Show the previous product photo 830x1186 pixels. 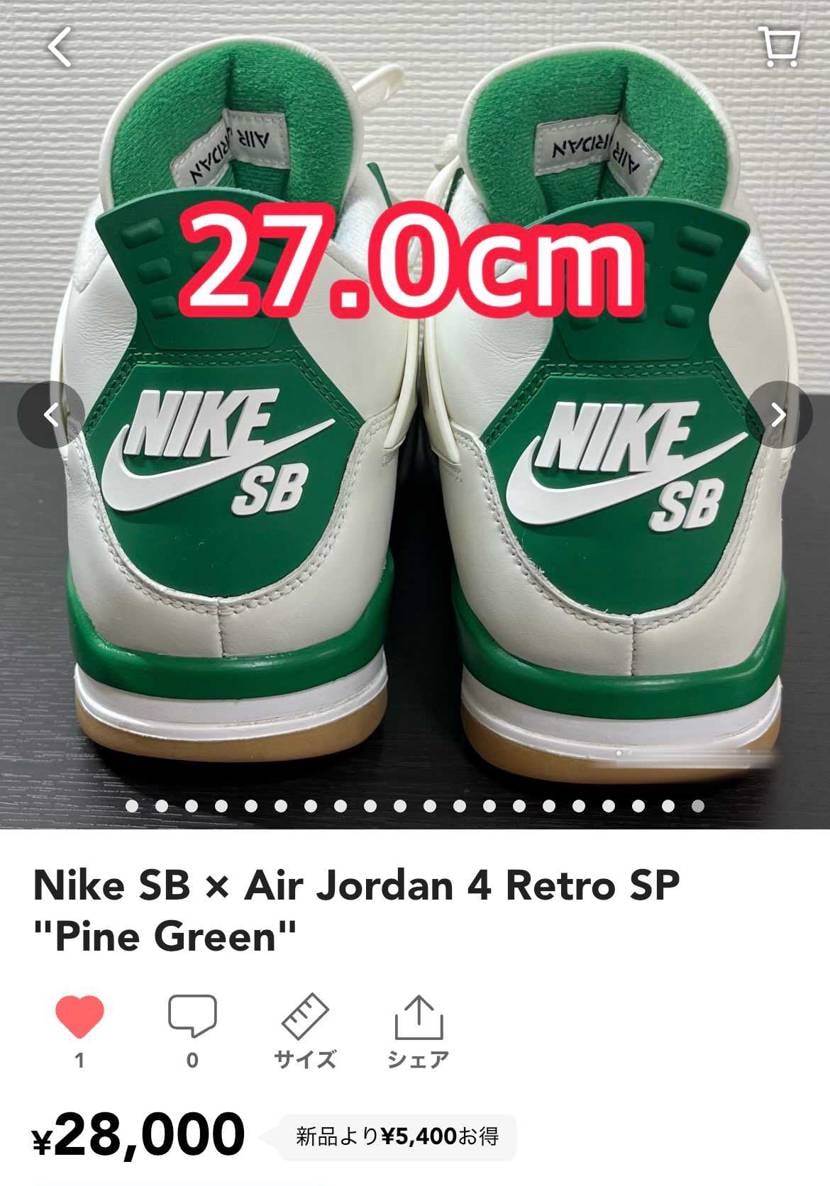[50, 415]
